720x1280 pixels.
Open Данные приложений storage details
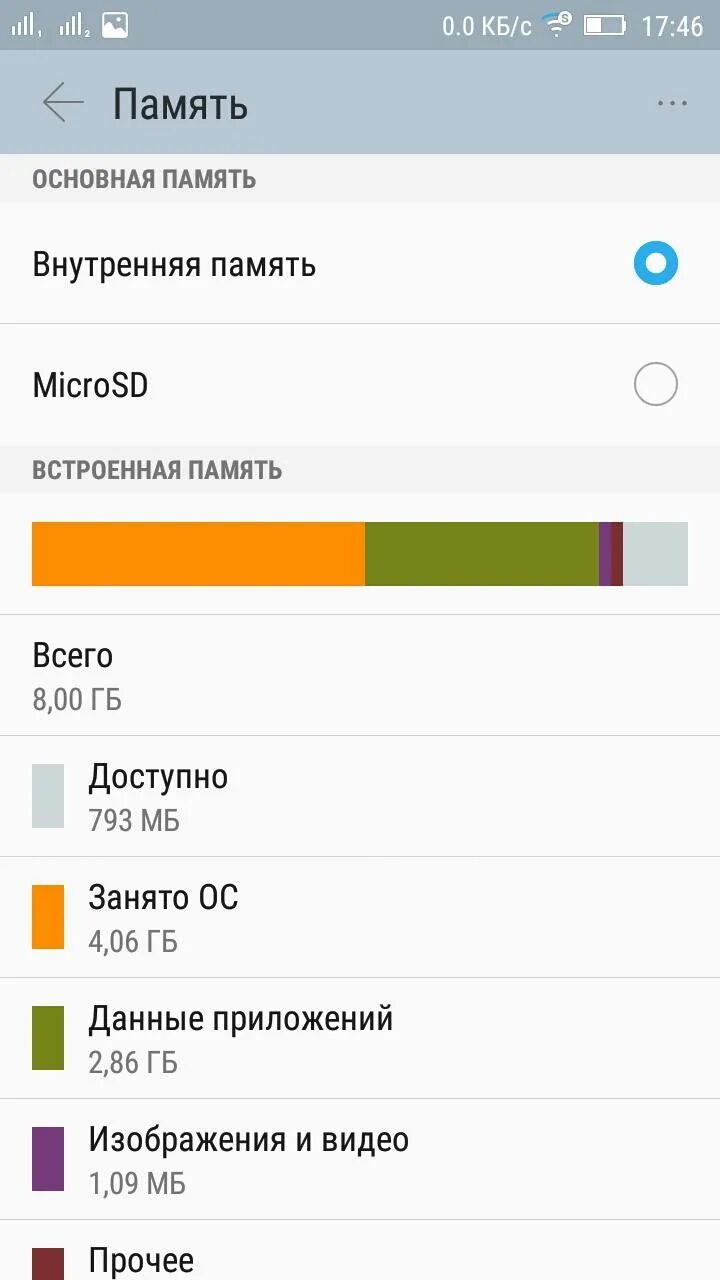tap(360, 1039)
